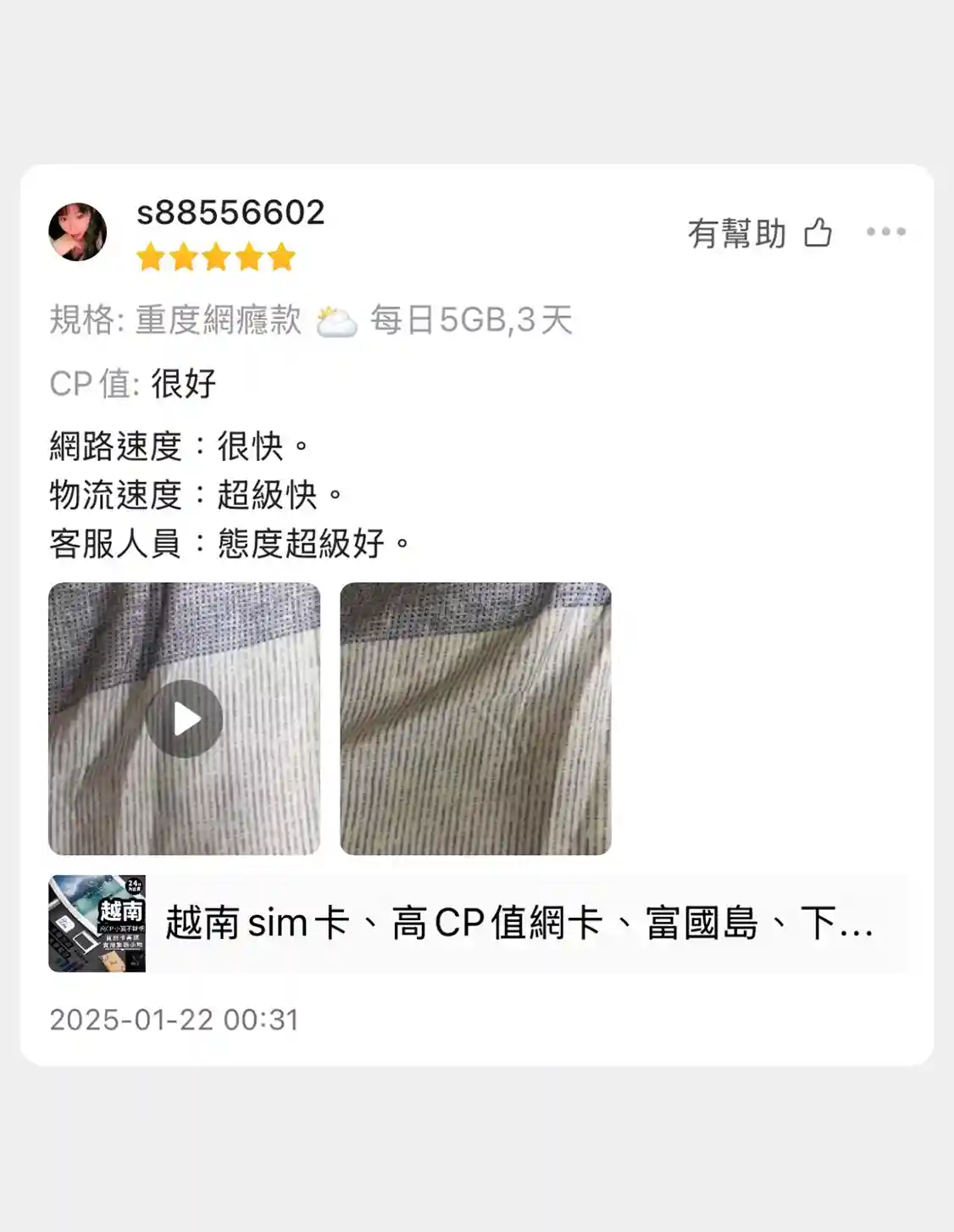This screenshot has width=954, height=1232.
Task: Open the s88556602 username profile
Action: (x=230, y=213)
